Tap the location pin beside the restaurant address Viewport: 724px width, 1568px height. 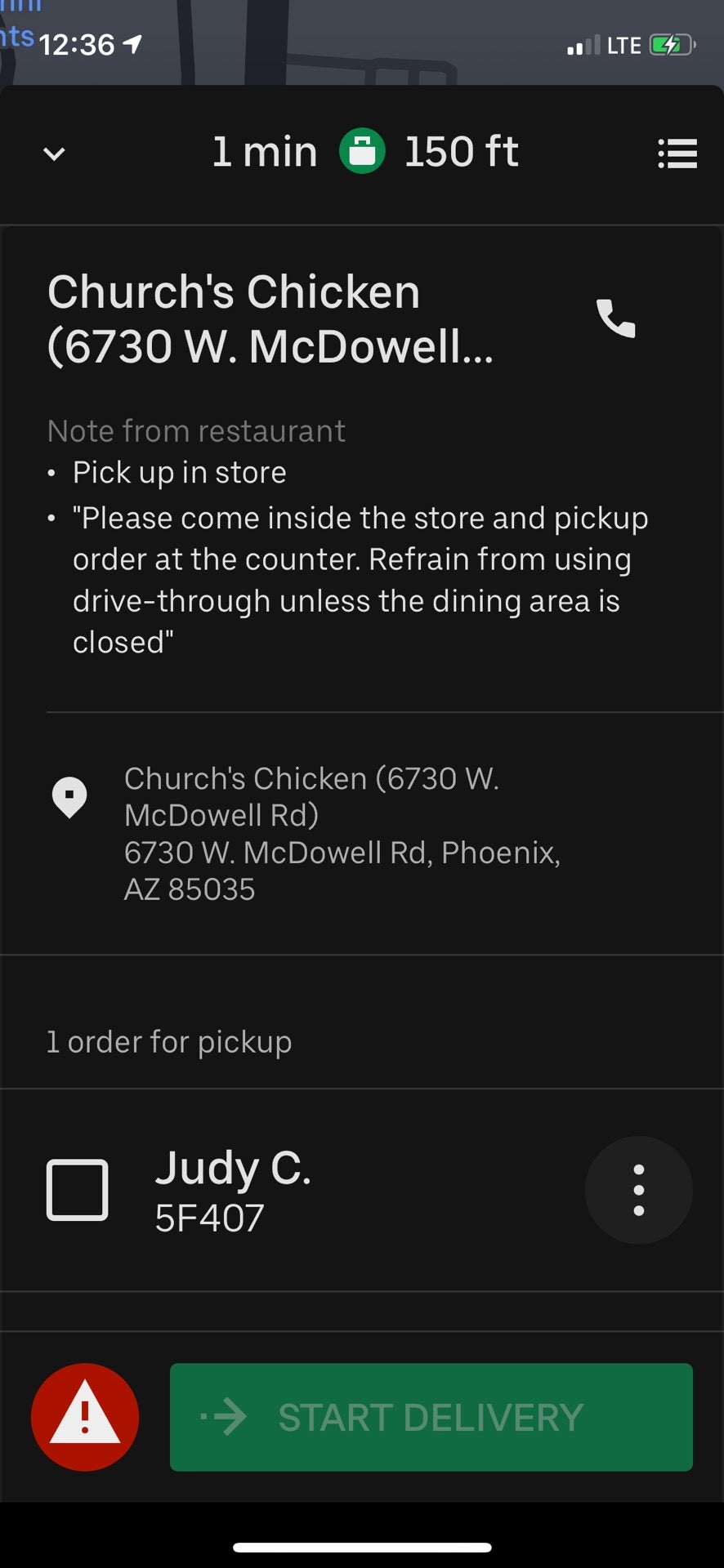70,796
